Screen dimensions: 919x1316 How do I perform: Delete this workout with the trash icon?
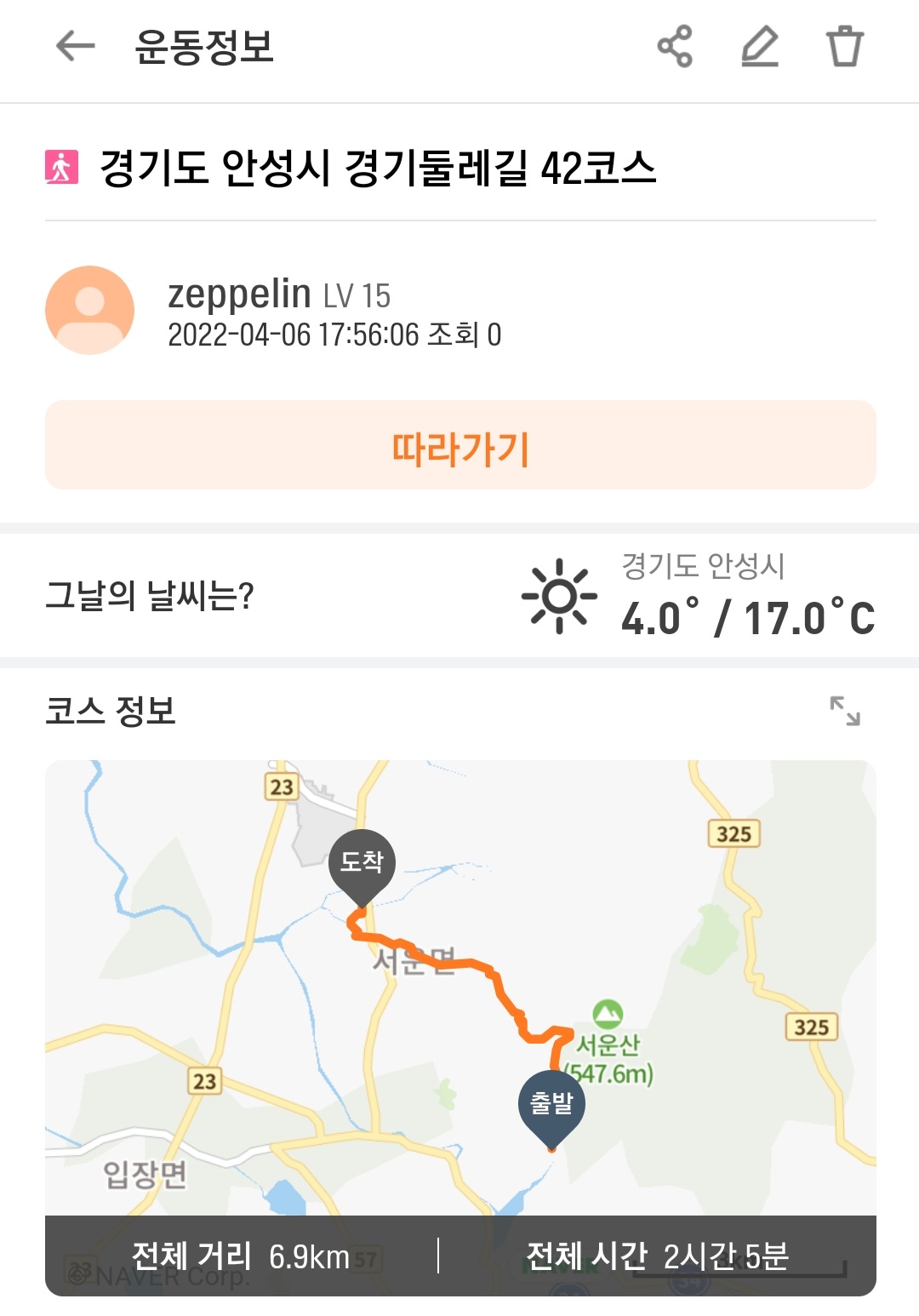point(845,47)
